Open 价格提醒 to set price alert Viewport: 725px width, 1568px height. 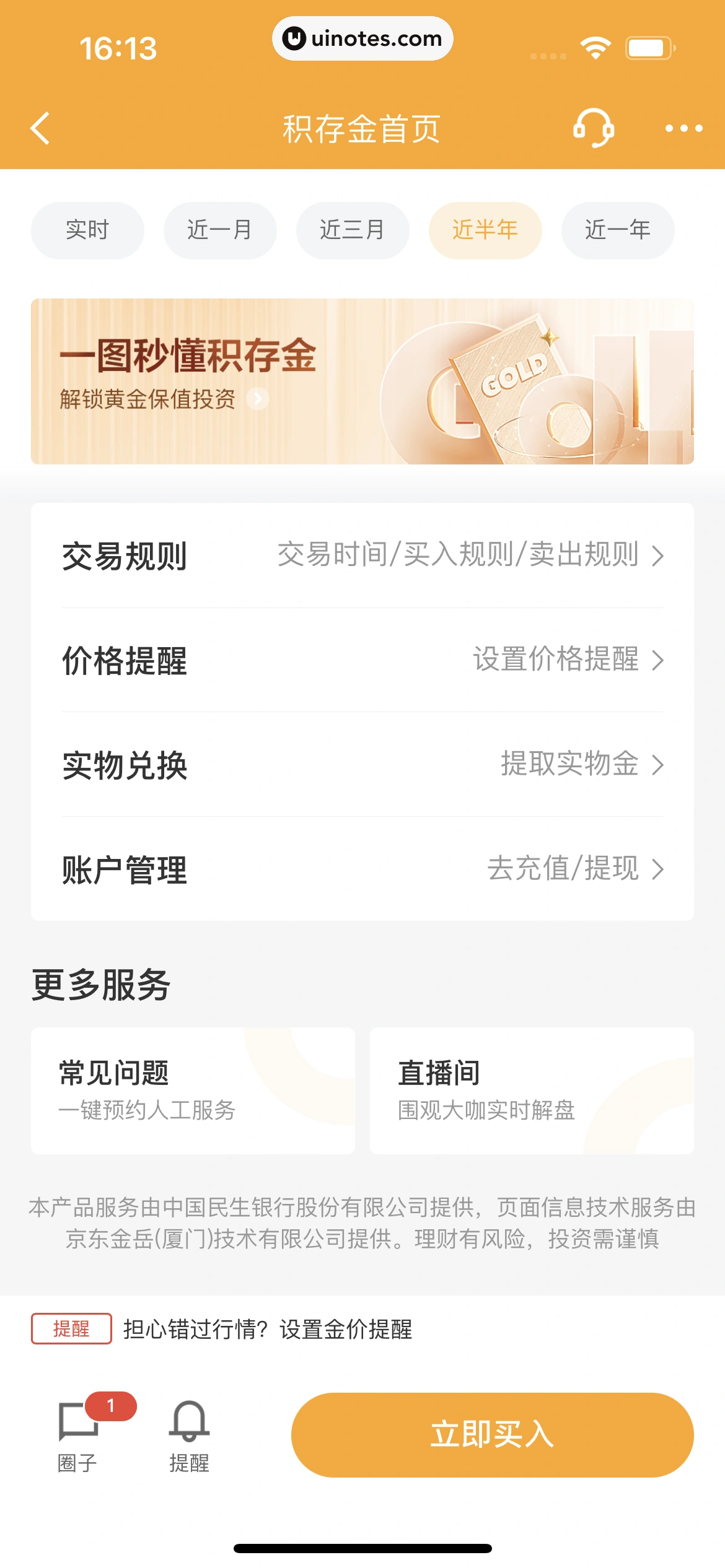(362, 660)
